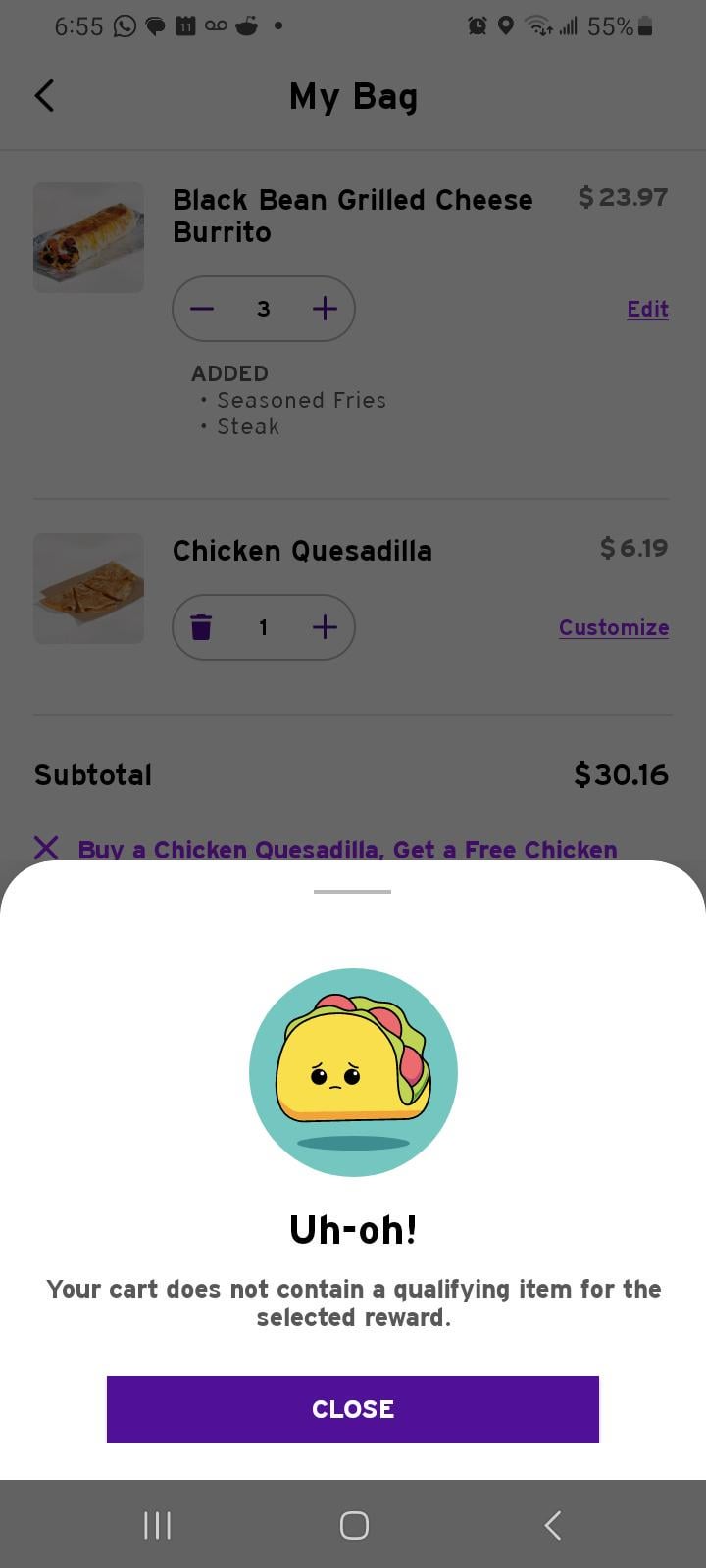Go to the phone's home screen
This screenshot has height=1568, width=706.
coord(353,1525)
